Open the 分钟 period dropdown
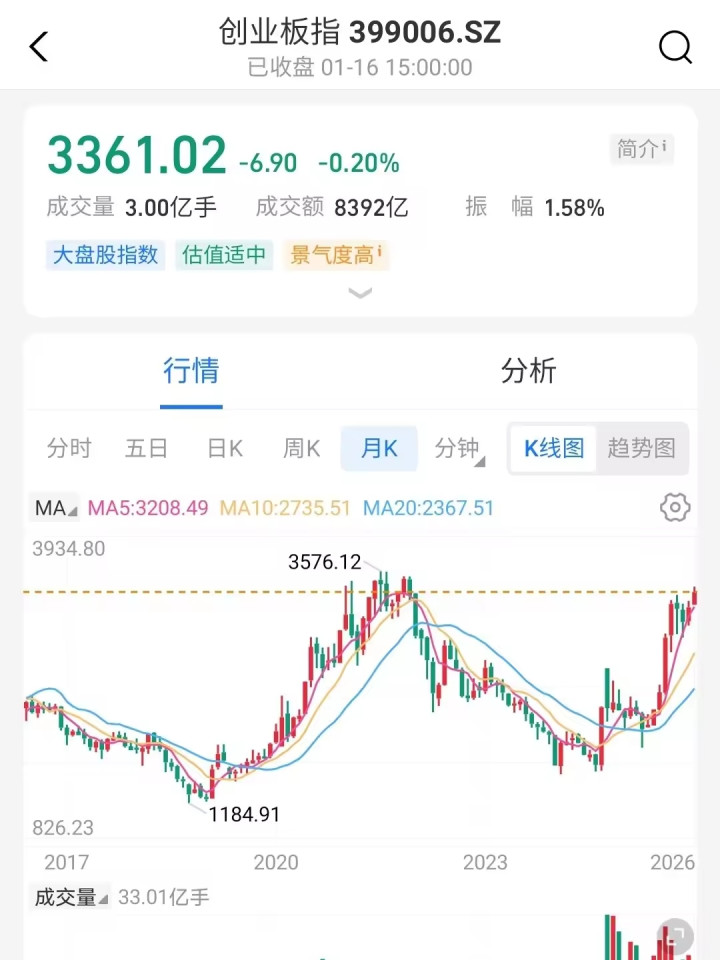Viewport: 720px width, 960px height. (x=459, y=449)
